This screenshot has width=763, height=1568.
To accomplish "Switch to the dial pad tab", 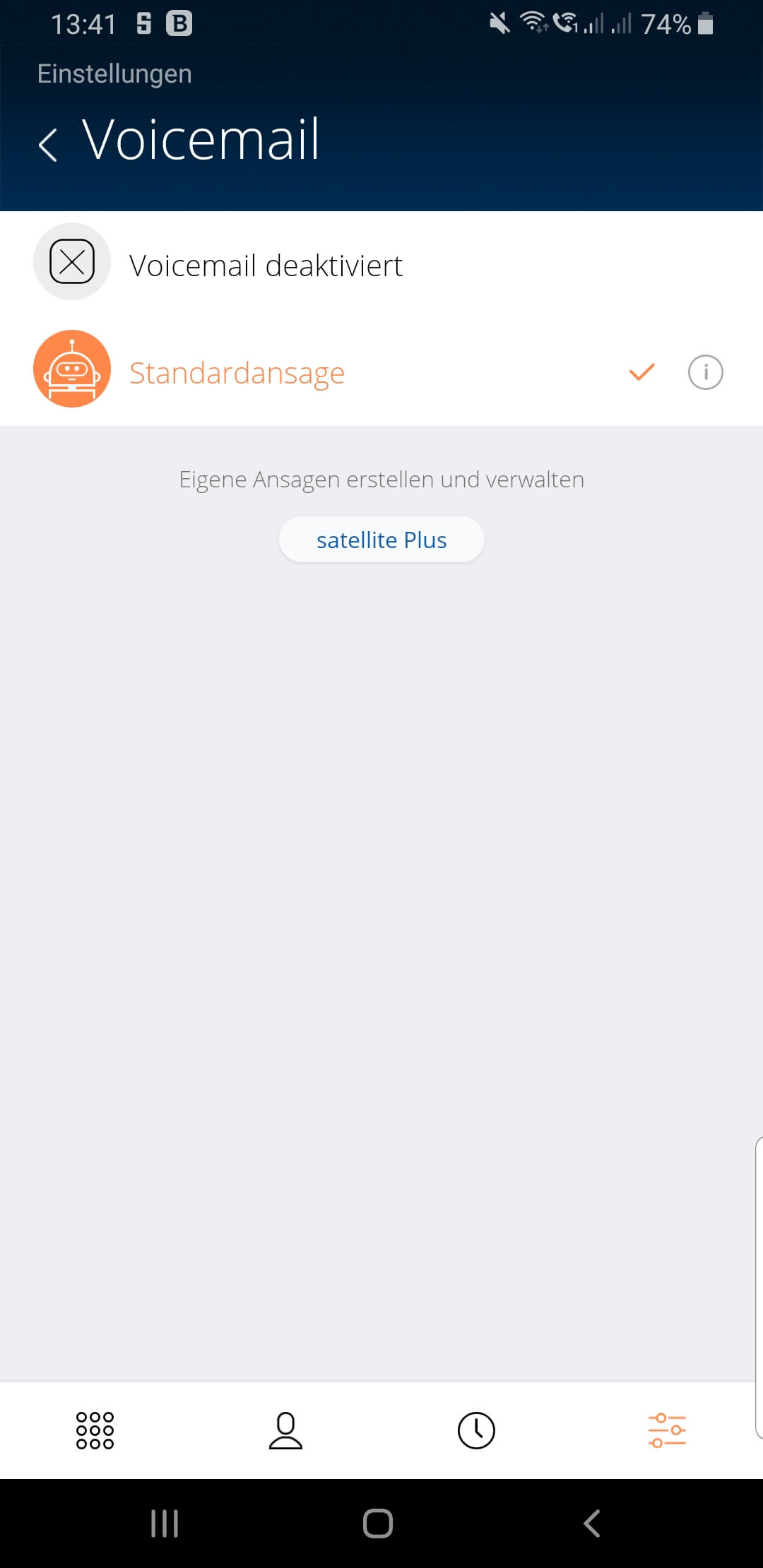I will tap(95, 1430).
